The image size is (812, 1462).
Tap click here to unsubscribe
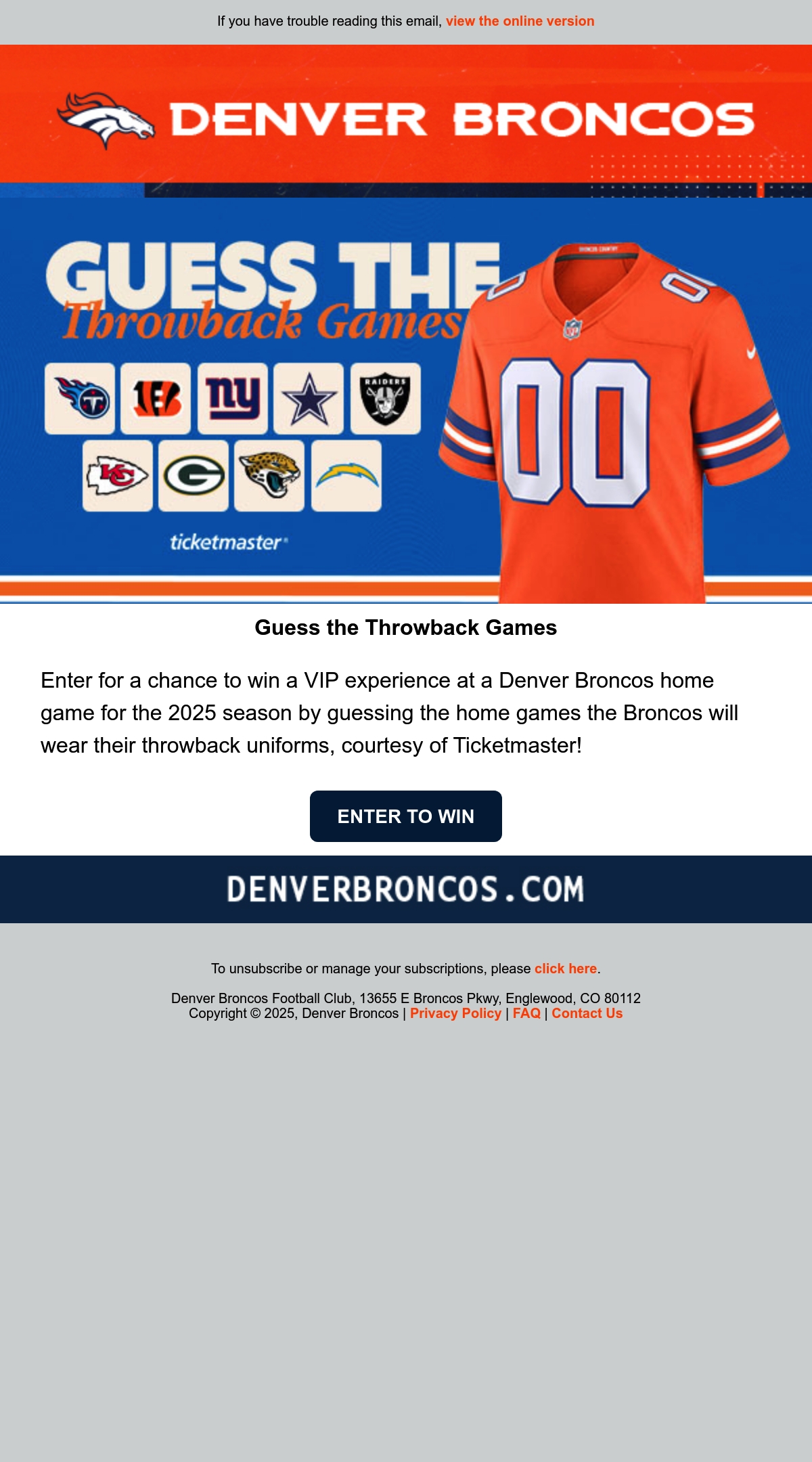[x=566, y=969]
